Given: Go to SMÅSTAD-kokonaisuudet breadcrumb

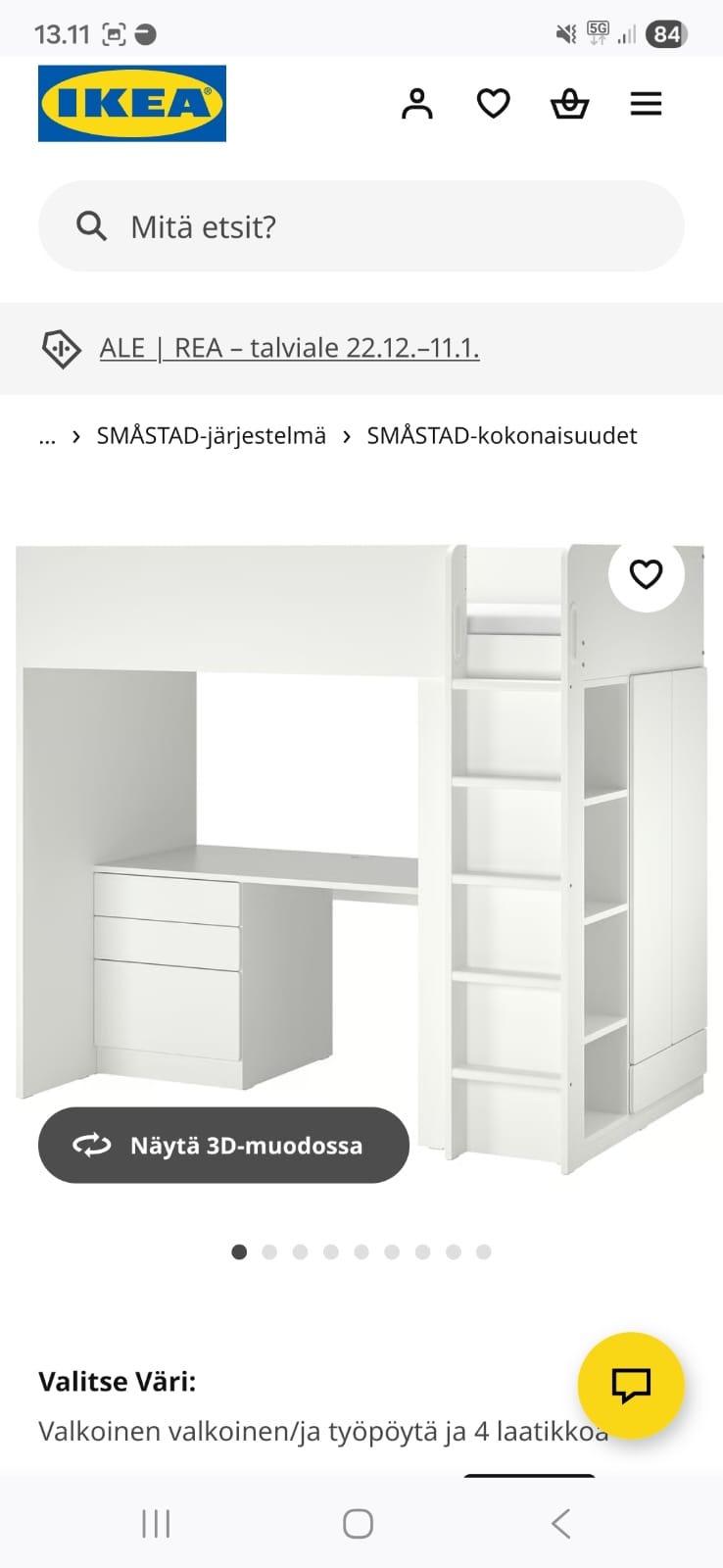Looking at the screenshot, I should click(x=502, y=436).
